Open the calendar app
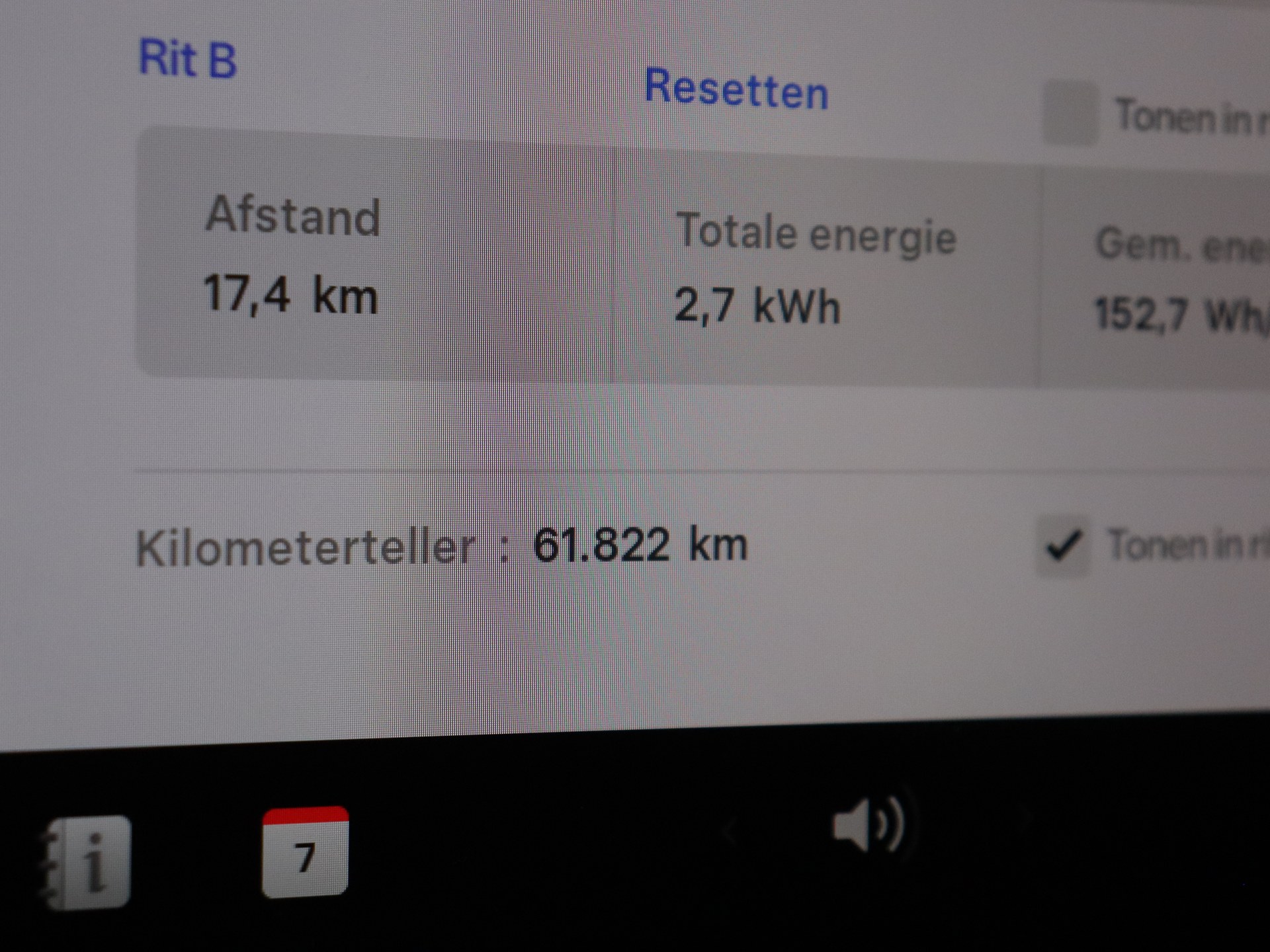The image size is (1270, 952). tap(305, 852)
